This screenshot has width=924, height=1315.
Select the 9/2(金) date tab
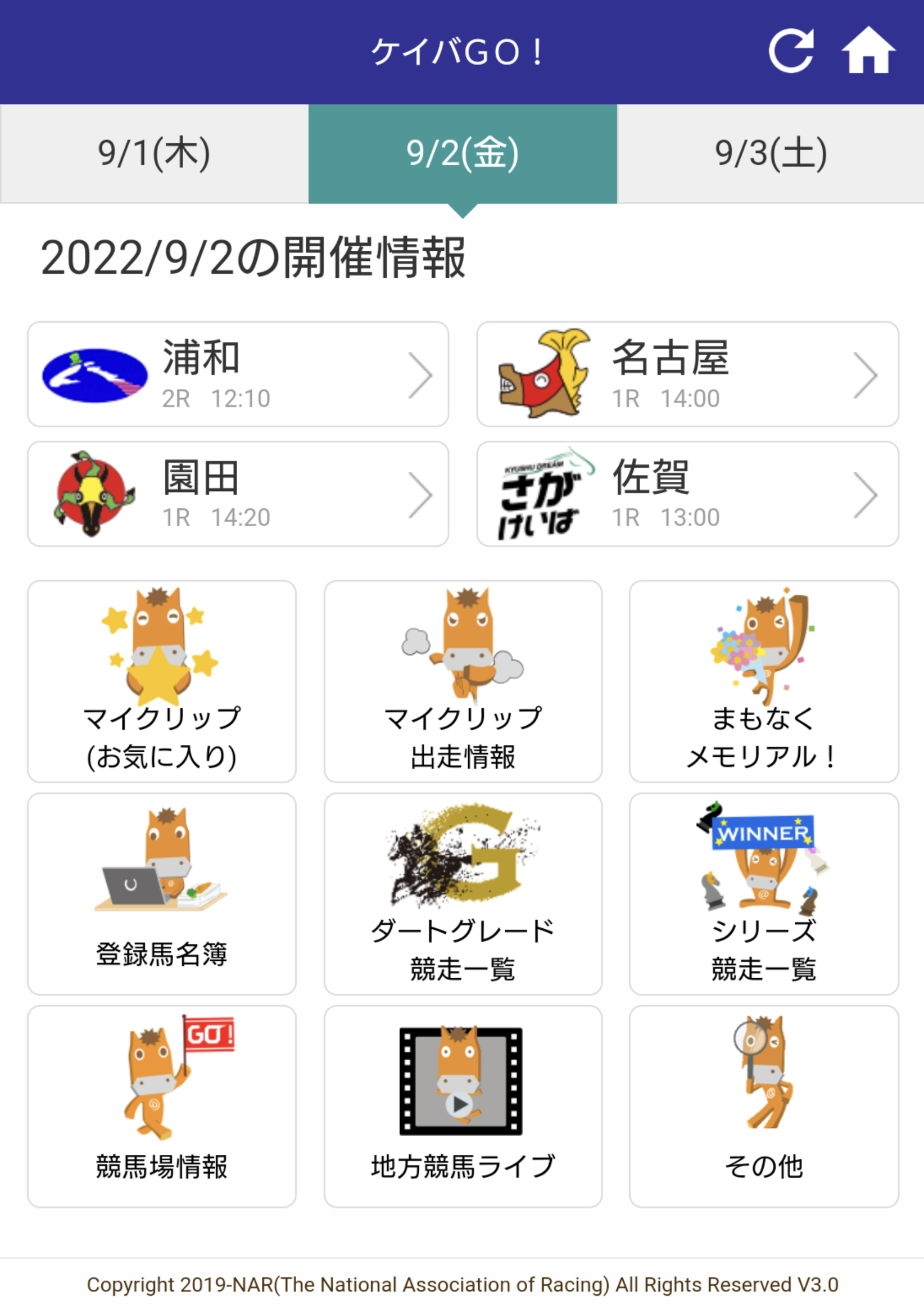[463, 153]
